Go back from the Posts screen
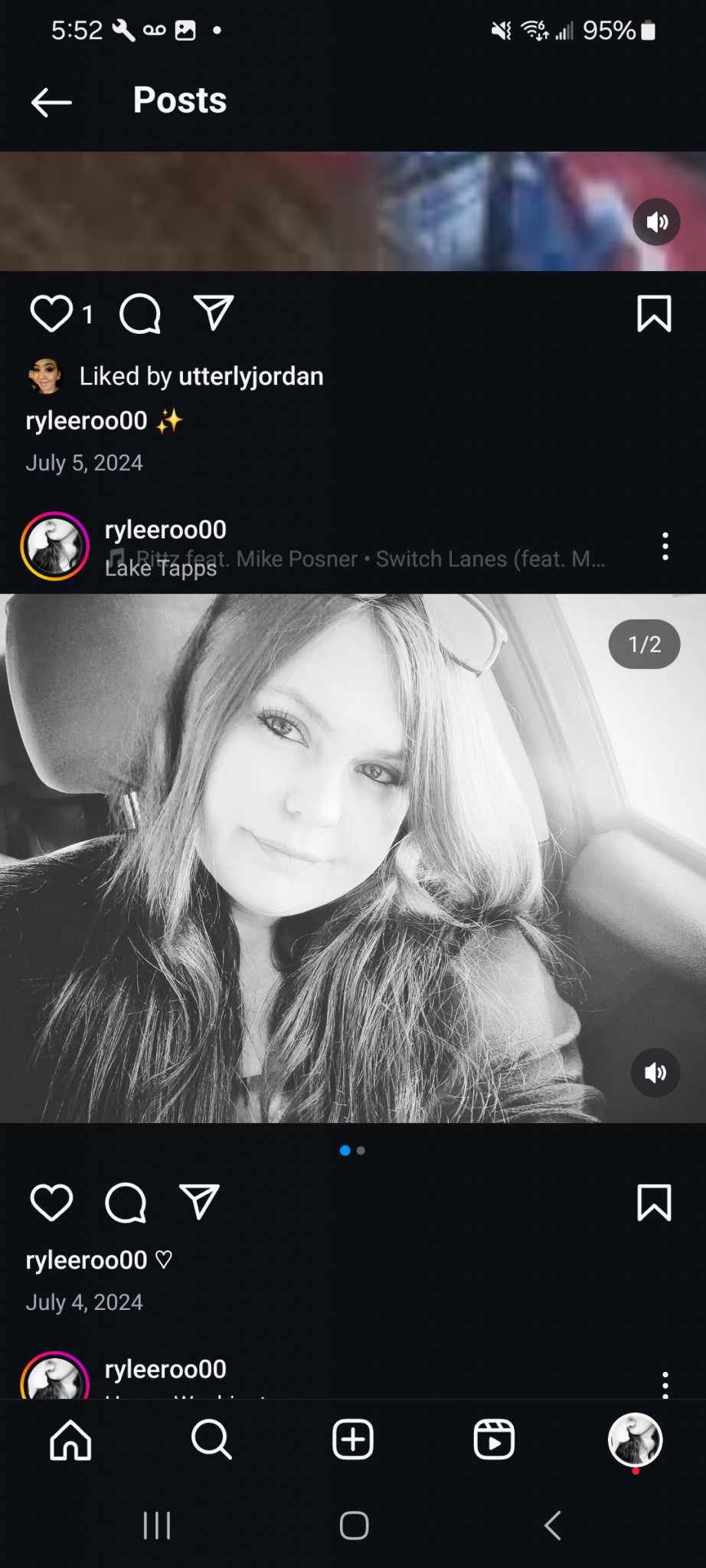 (51, 102)
